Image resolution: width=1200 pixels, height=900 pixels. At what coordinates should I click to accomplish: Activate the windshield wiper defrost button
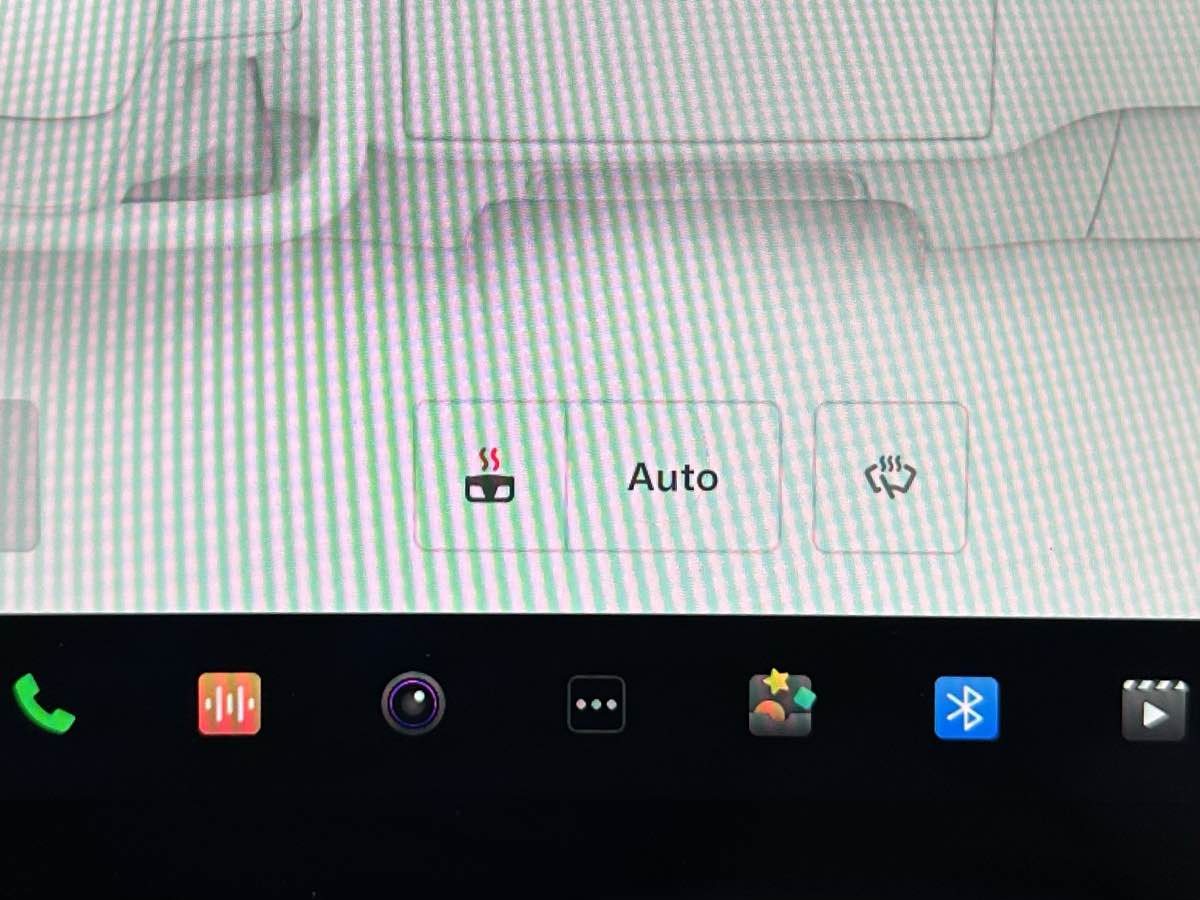890,477
